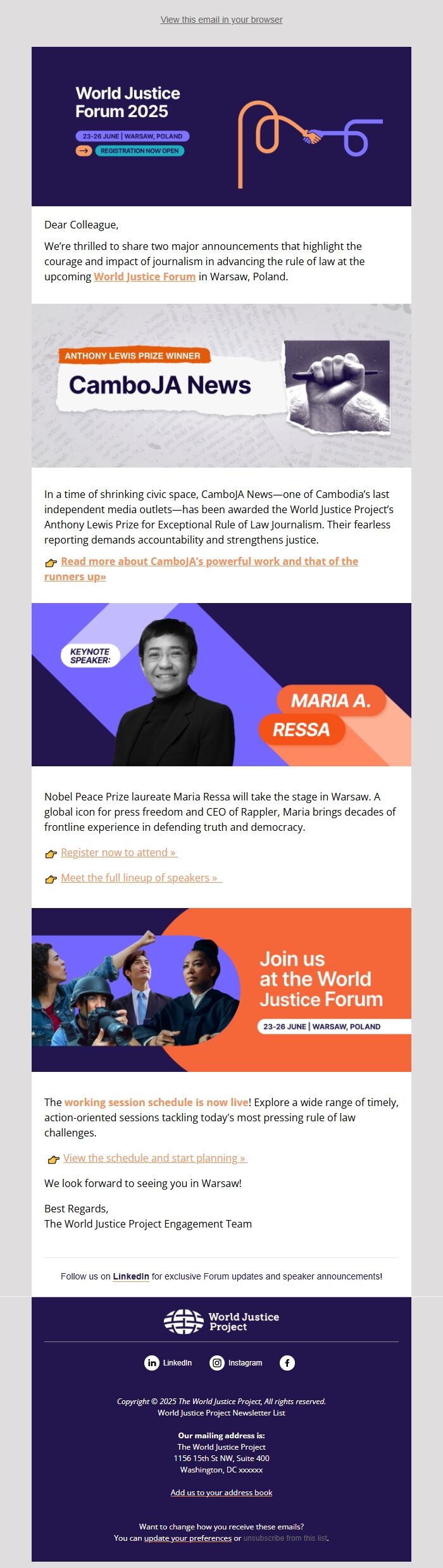Viewport: 443px width, 1568px height.
Task: Open the Maria A. Ressa keynote banner
Action: [221, 684]
